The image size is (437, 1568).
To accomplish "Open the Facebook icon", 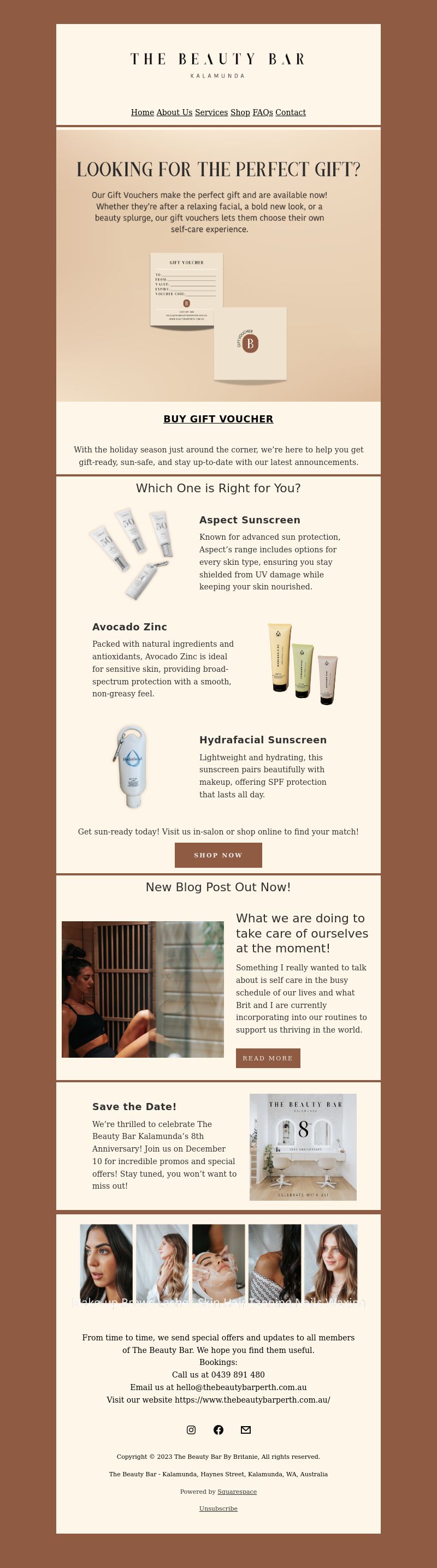I will 218,1430.
